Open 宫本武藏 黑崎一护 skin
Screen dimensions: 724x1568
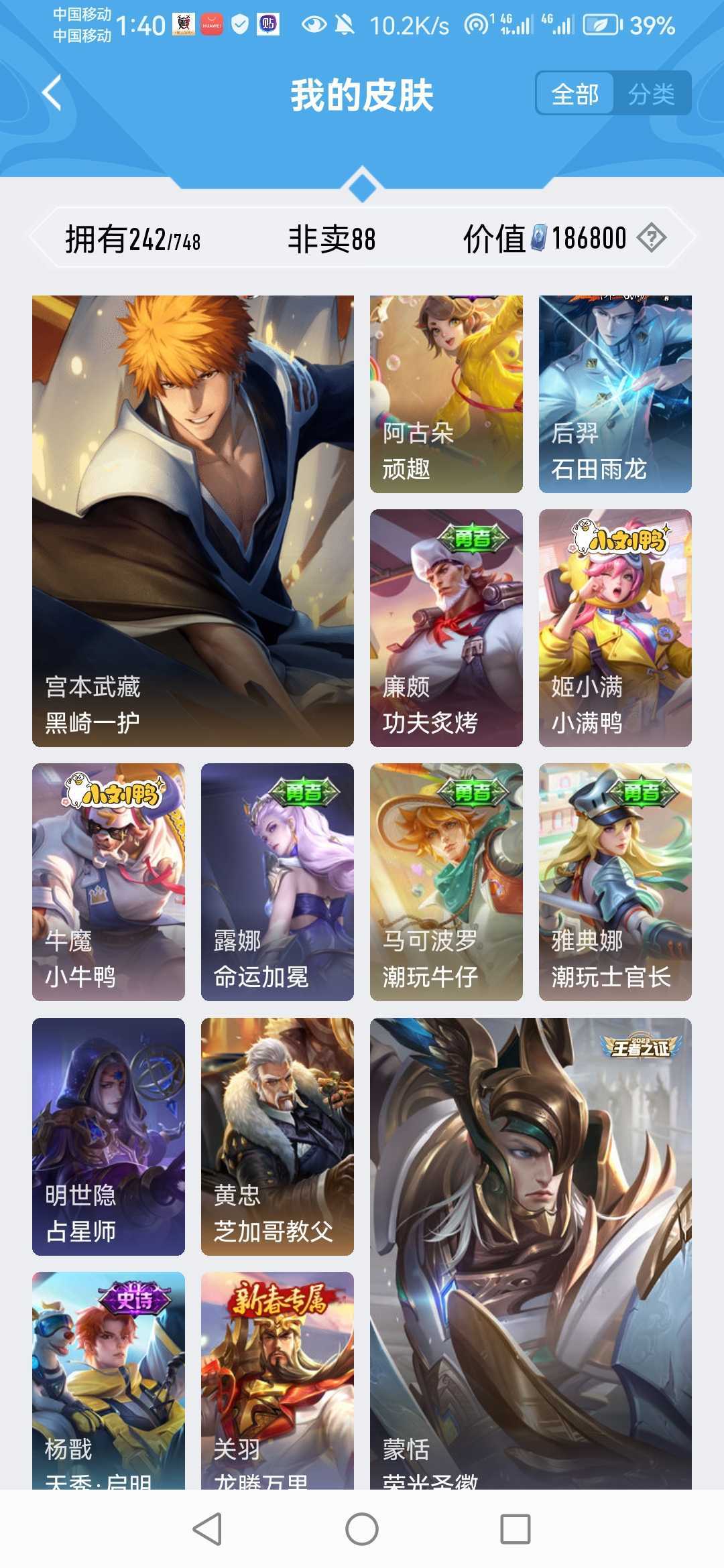pyautogui.click(x=193, y=521)
